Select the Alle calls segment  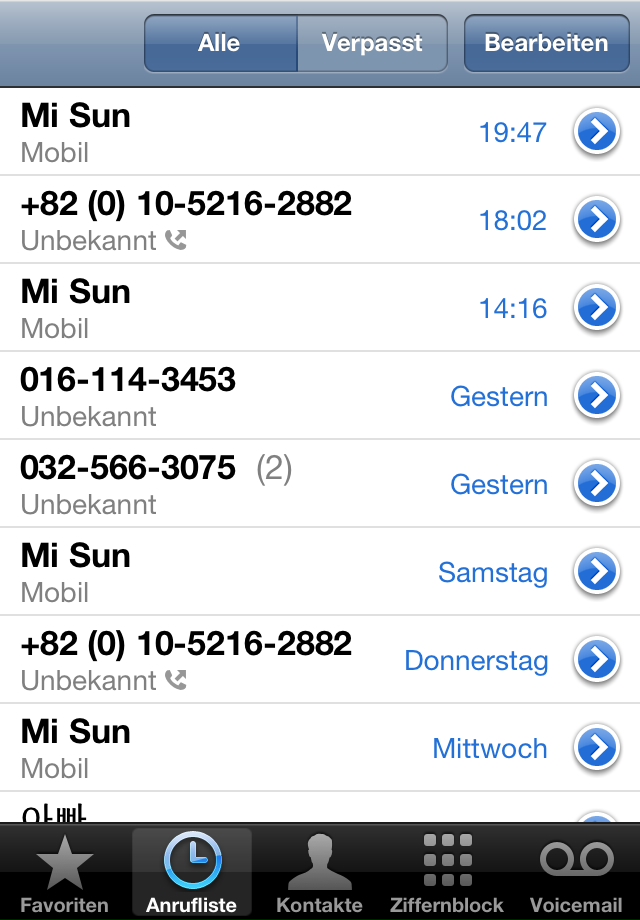pos(220,44)
